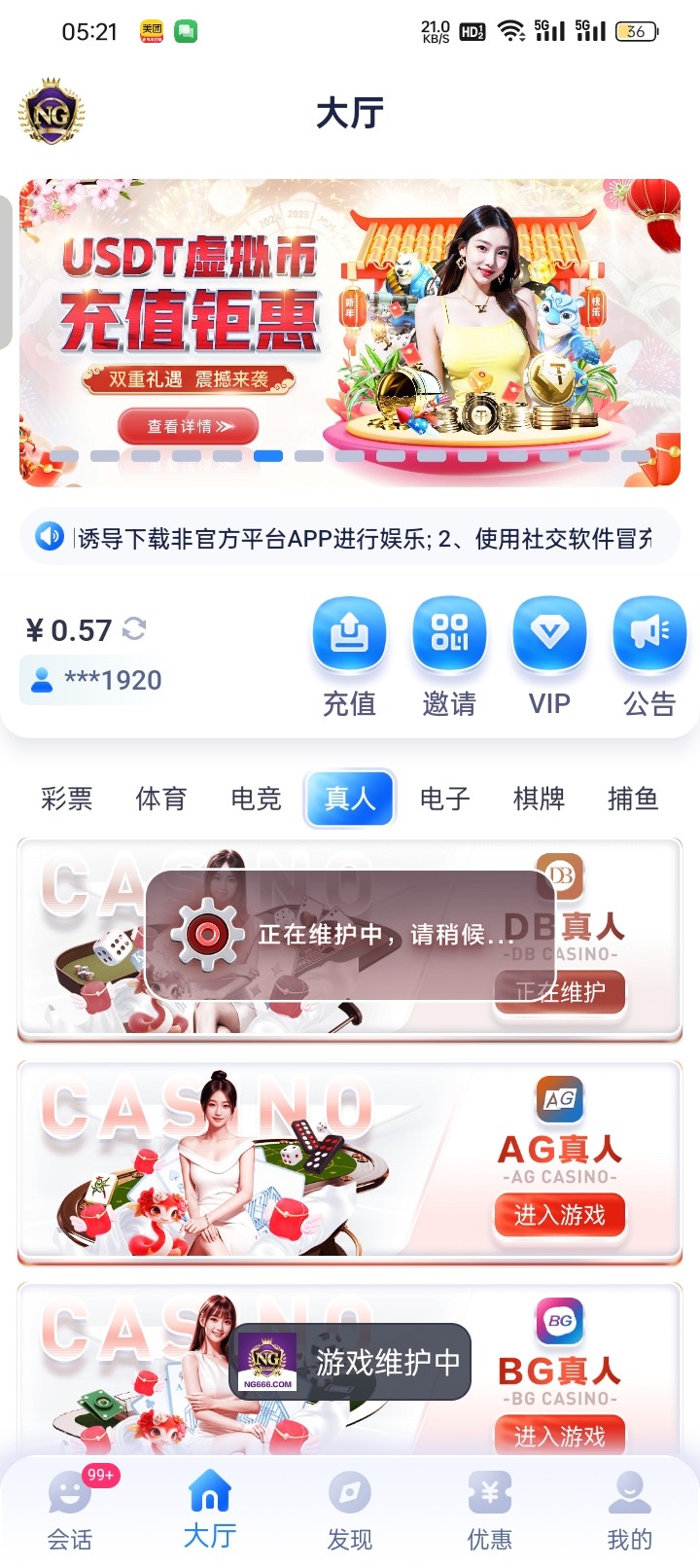The width and height of the screenshot is (700, 1568).
Task: Switch to the 彩票 category
Action: point(66,799)
